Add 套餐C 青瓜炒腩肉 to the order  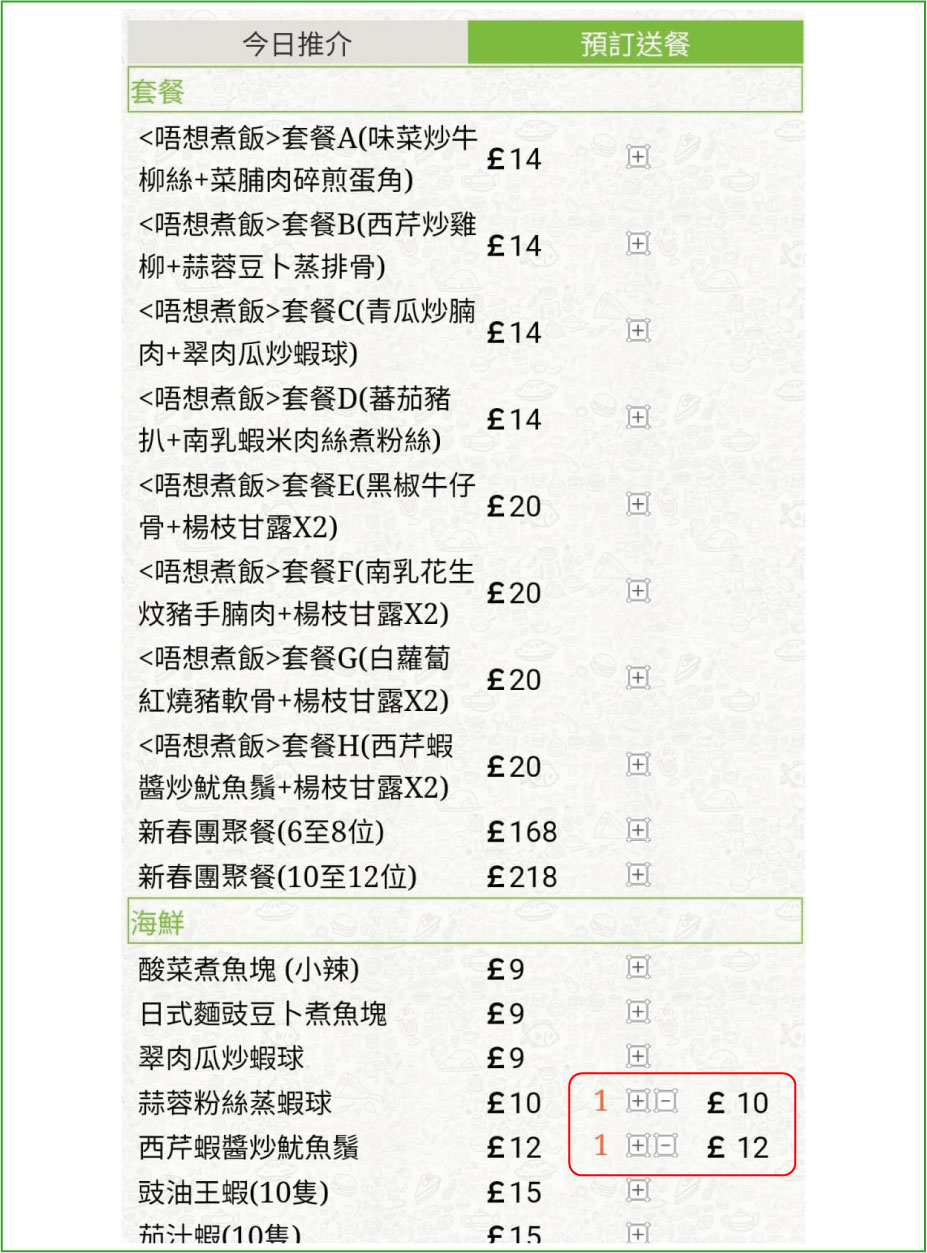(x=638, y=330)
